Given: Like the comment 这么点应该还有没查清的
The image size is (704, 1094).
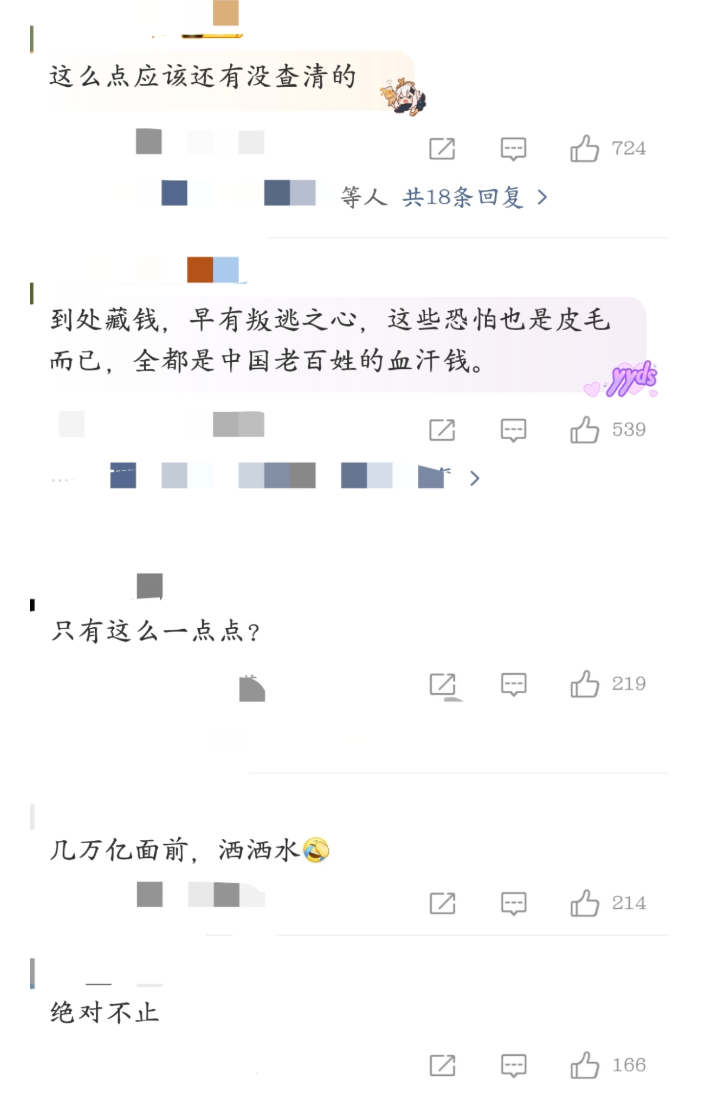Looking at the screenshot, I should point(585,149).
